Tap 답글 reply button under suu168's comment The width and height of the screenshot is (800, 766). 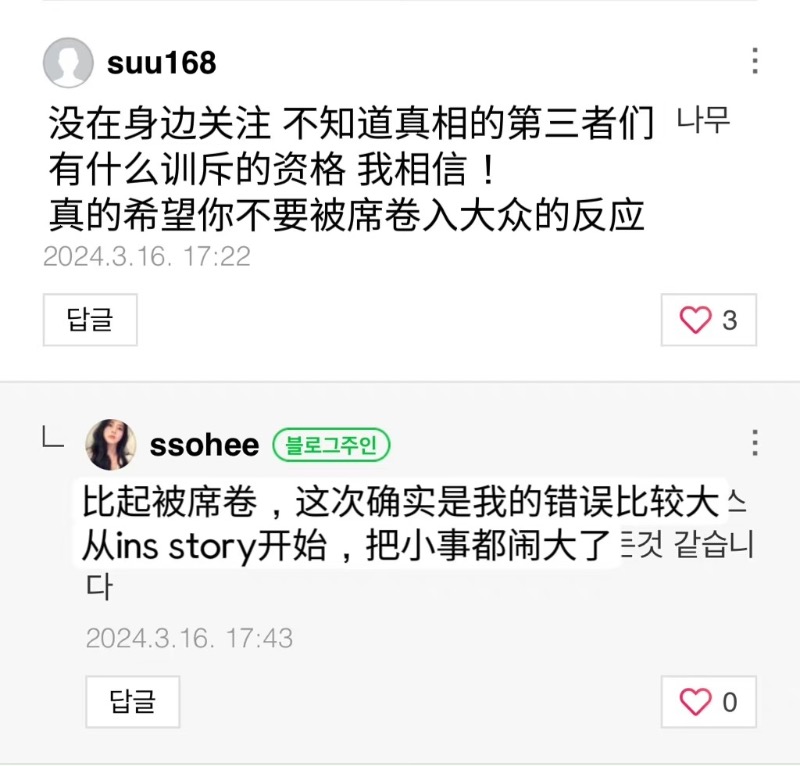90,320
